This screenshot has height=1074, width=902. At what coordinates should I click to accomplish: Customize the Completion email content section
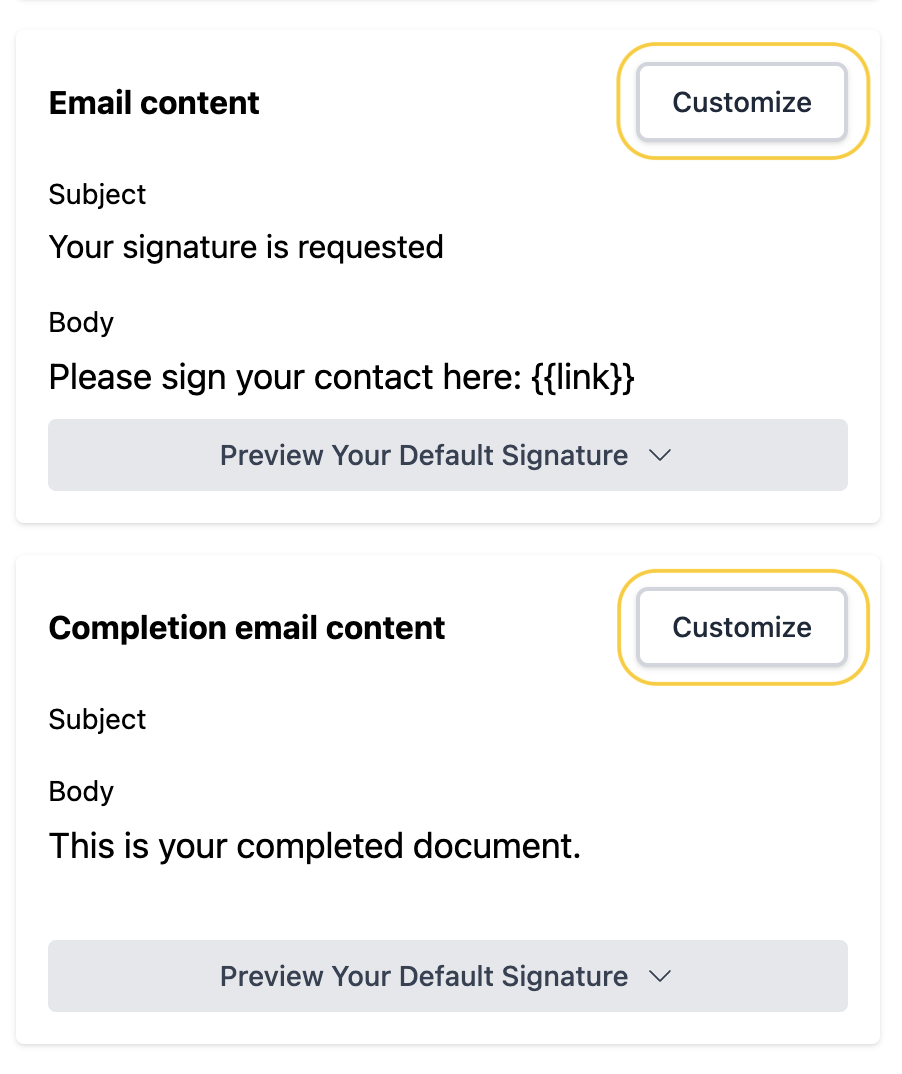coord(742,627)
